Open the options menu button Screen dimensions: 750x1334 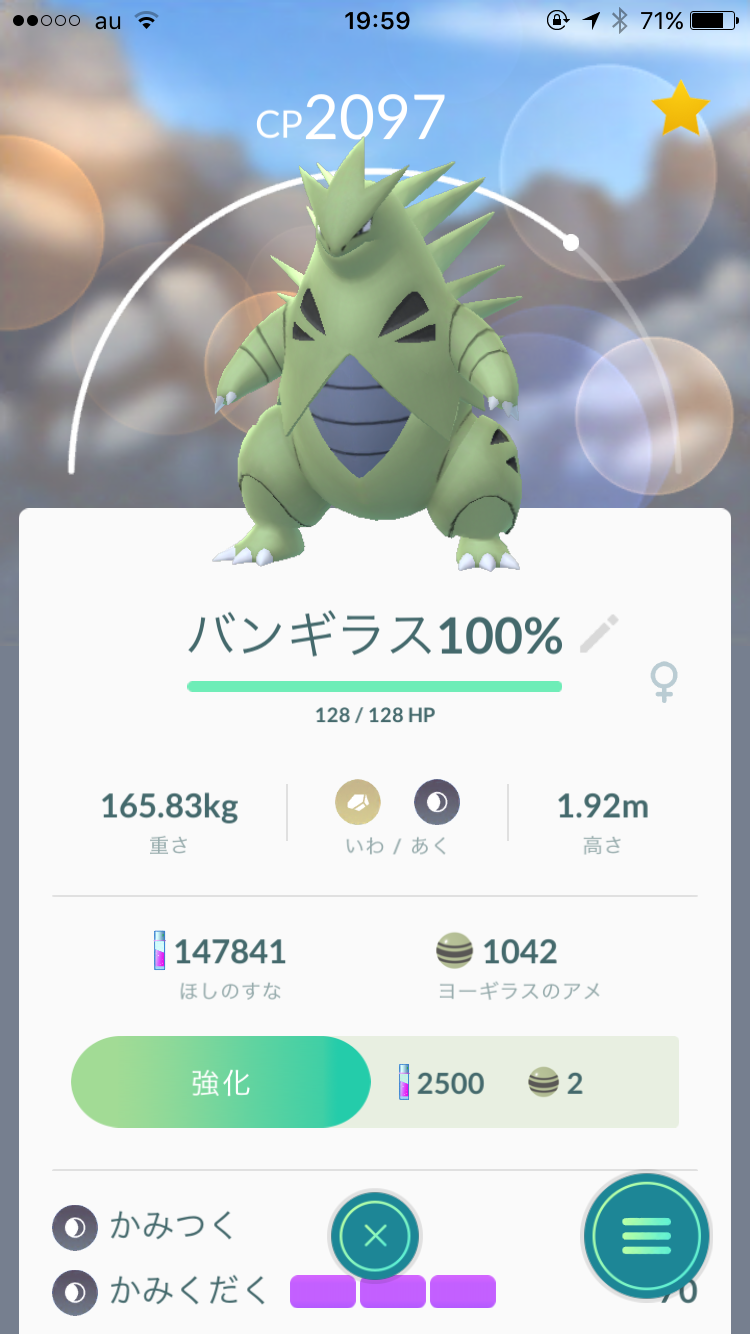tap(647, 1237)
